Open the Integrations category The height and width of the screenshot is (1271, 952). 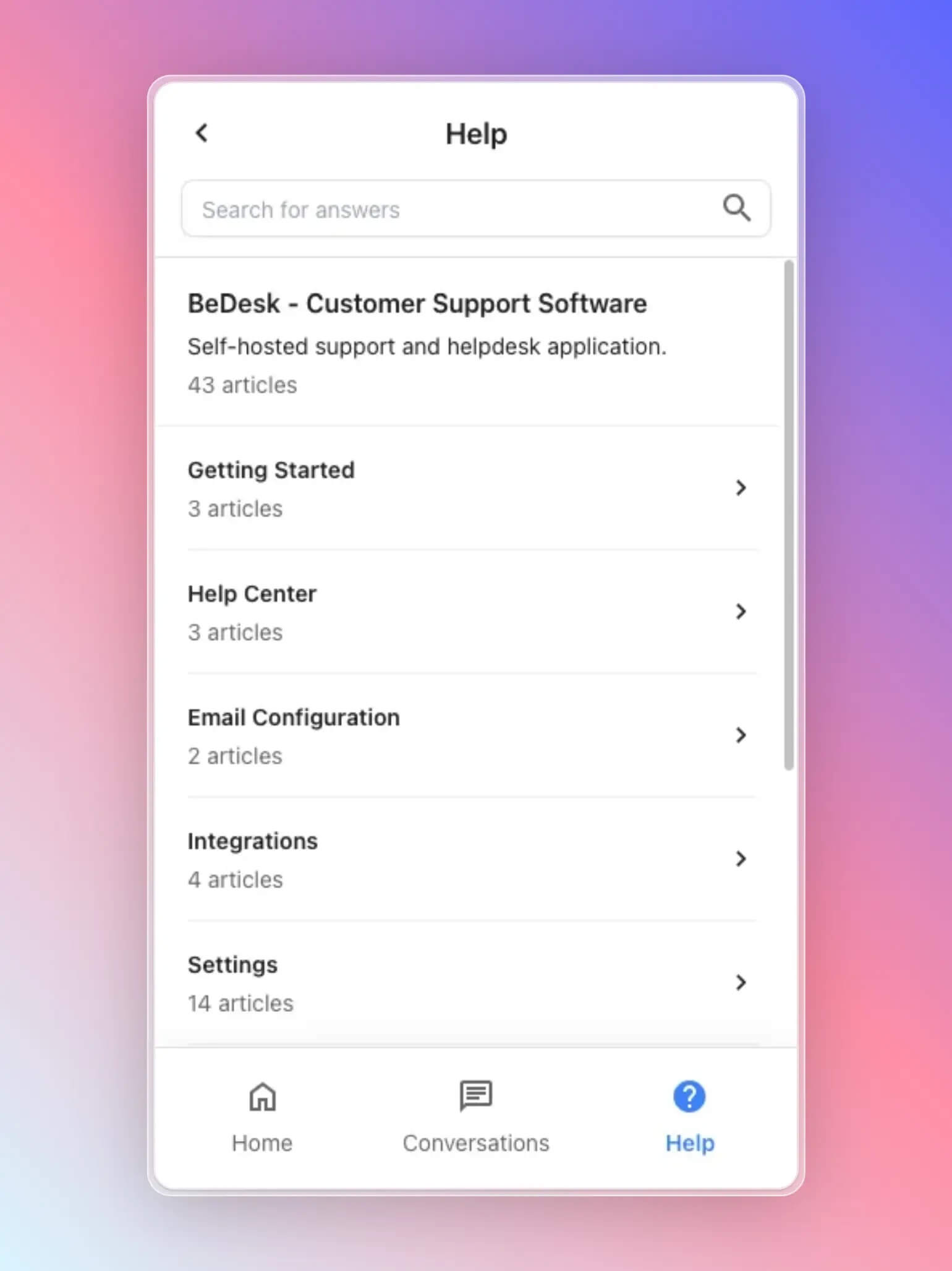pos(470,860)
